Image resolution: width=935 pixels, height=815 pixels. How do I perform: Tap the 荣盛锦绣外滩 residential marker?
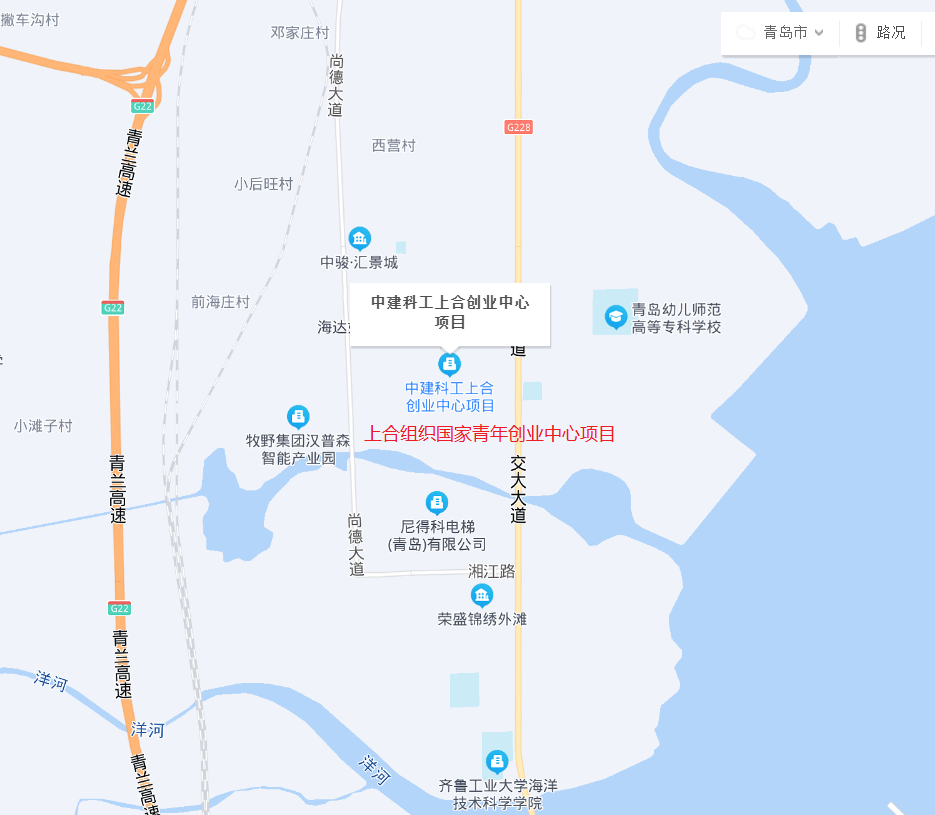[482, 596]
